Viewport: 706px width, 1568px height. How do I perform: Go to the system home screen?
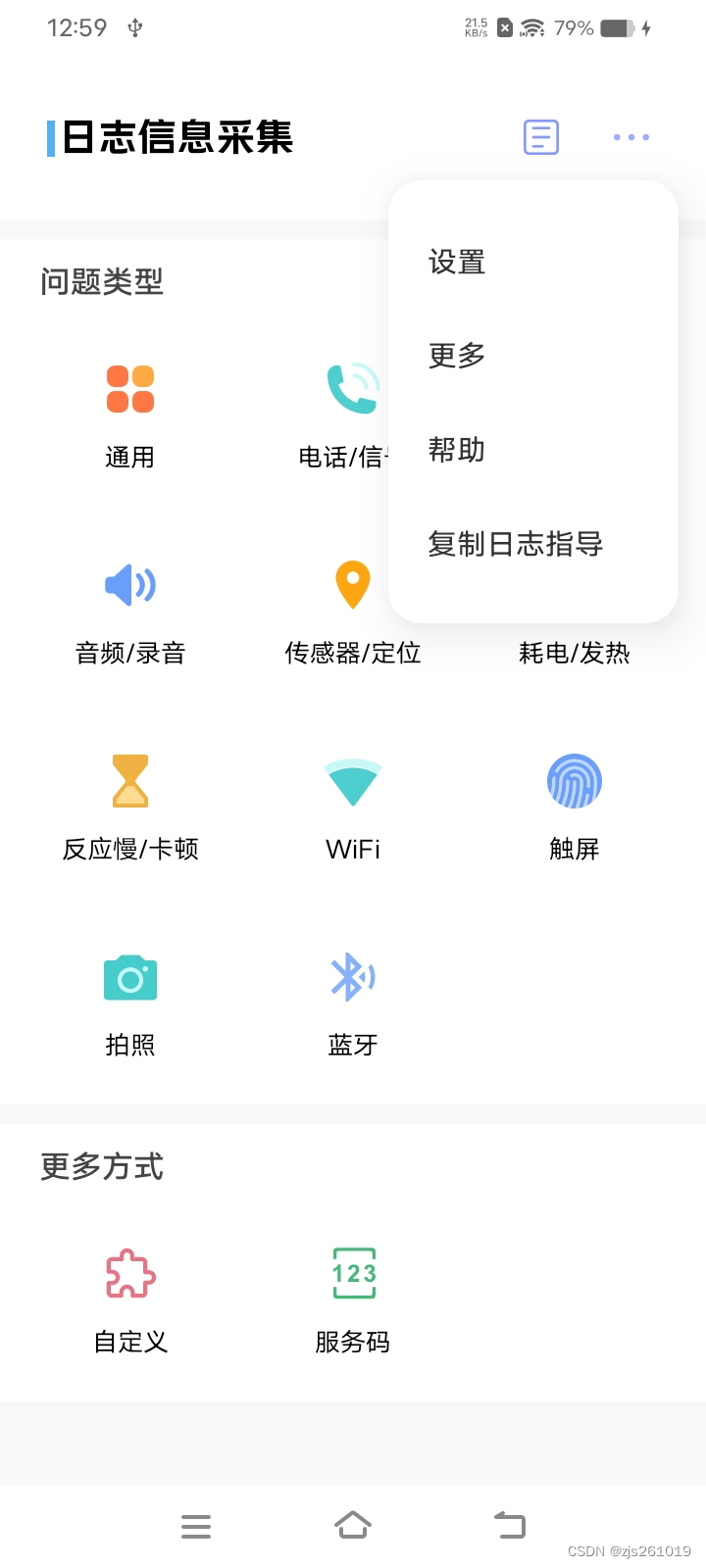(353, 1525)
